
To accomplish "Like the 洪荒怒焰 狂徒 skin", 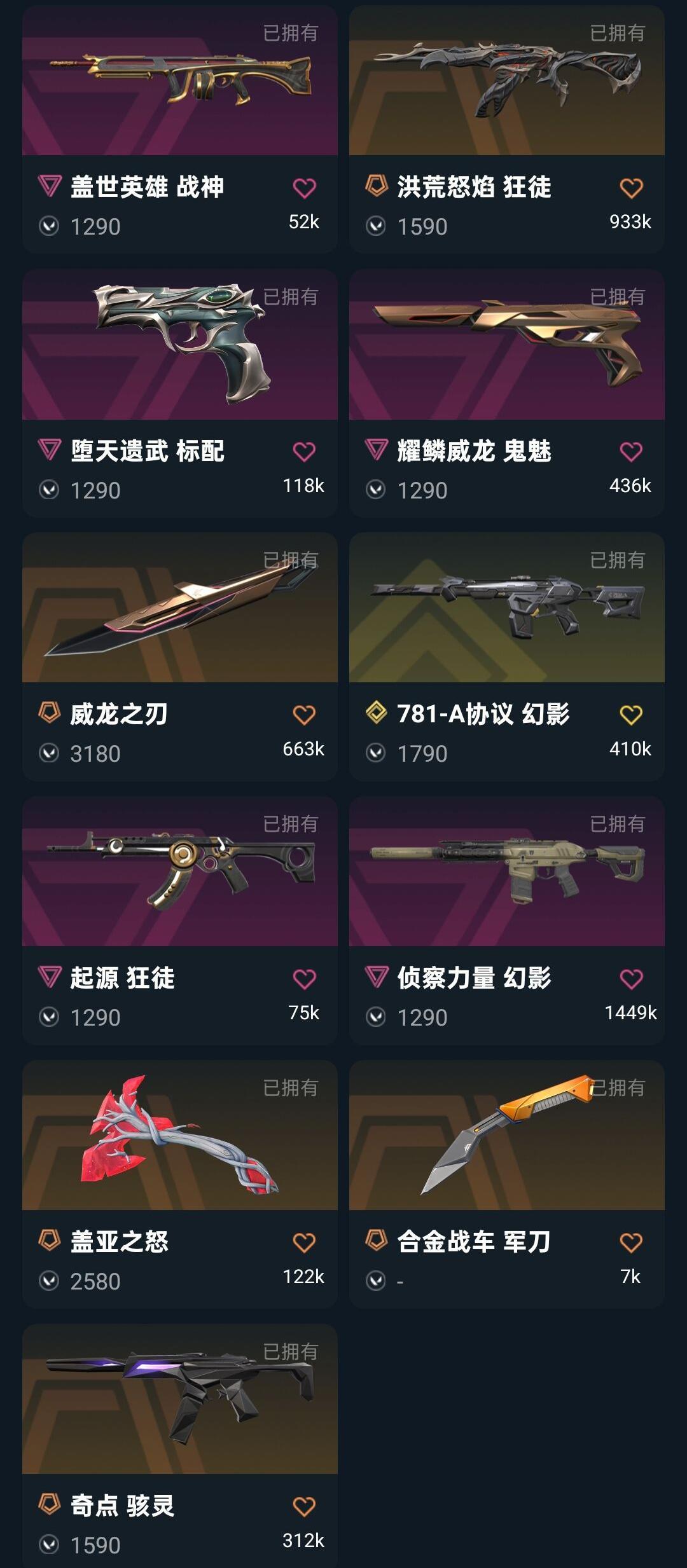I will tap(631, 188).
